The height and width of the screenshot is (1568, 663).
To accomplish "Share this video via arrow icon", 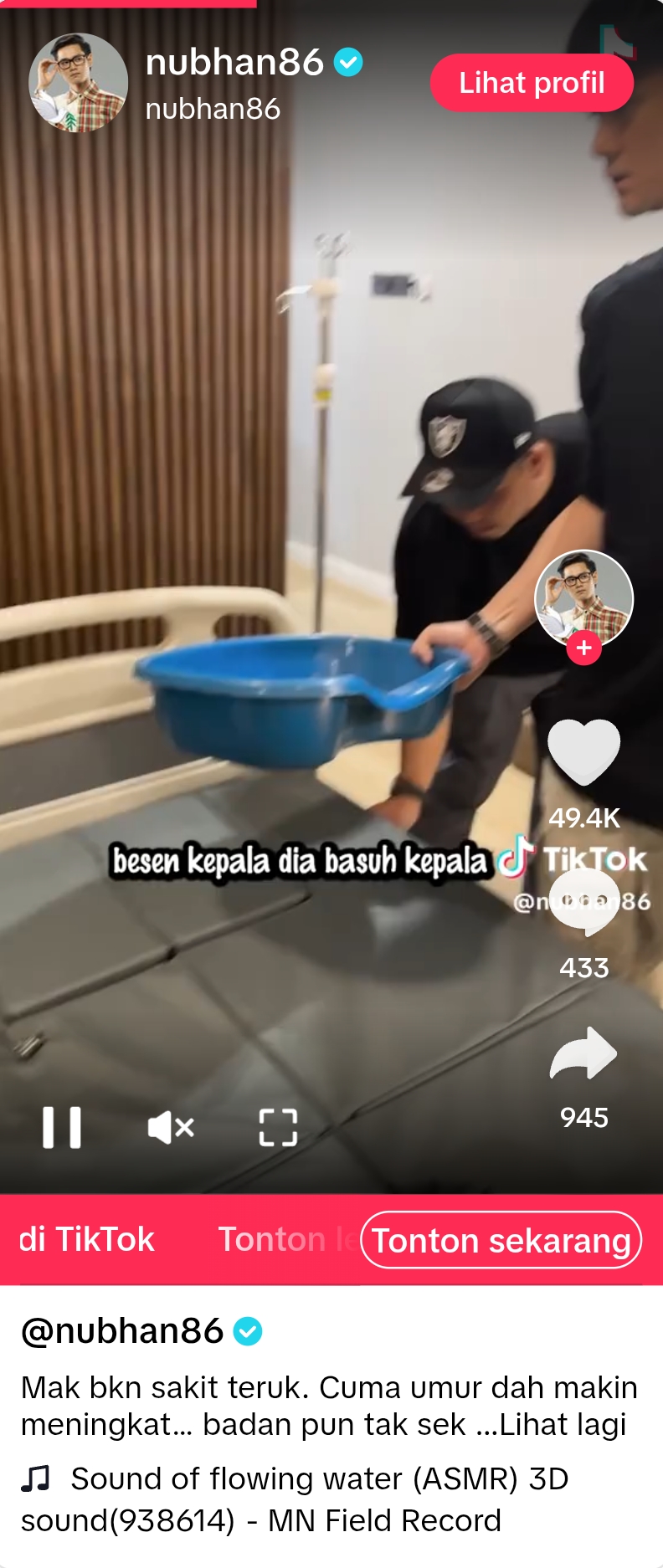I will point(583,1053).
